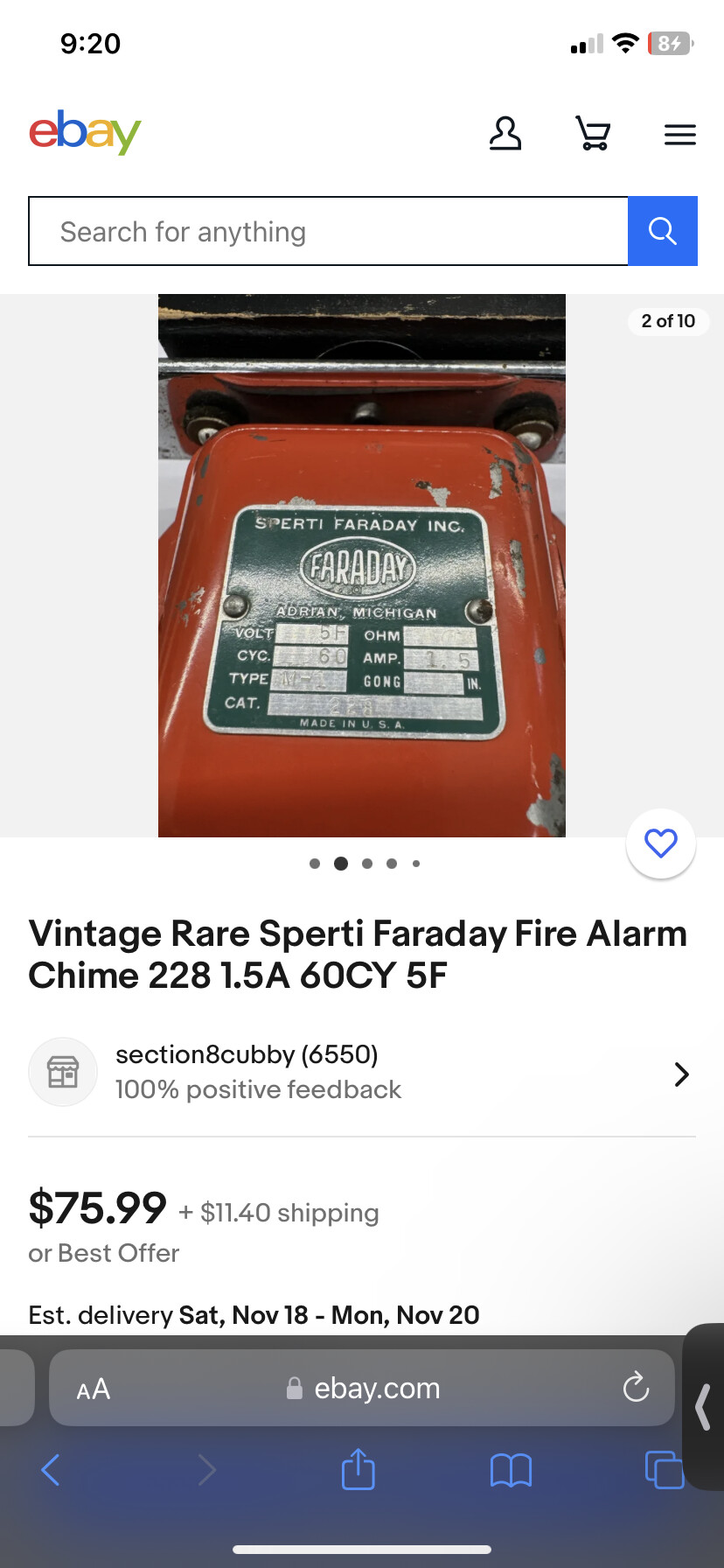Open the Faraday alarm product photo

pos(361,565)
